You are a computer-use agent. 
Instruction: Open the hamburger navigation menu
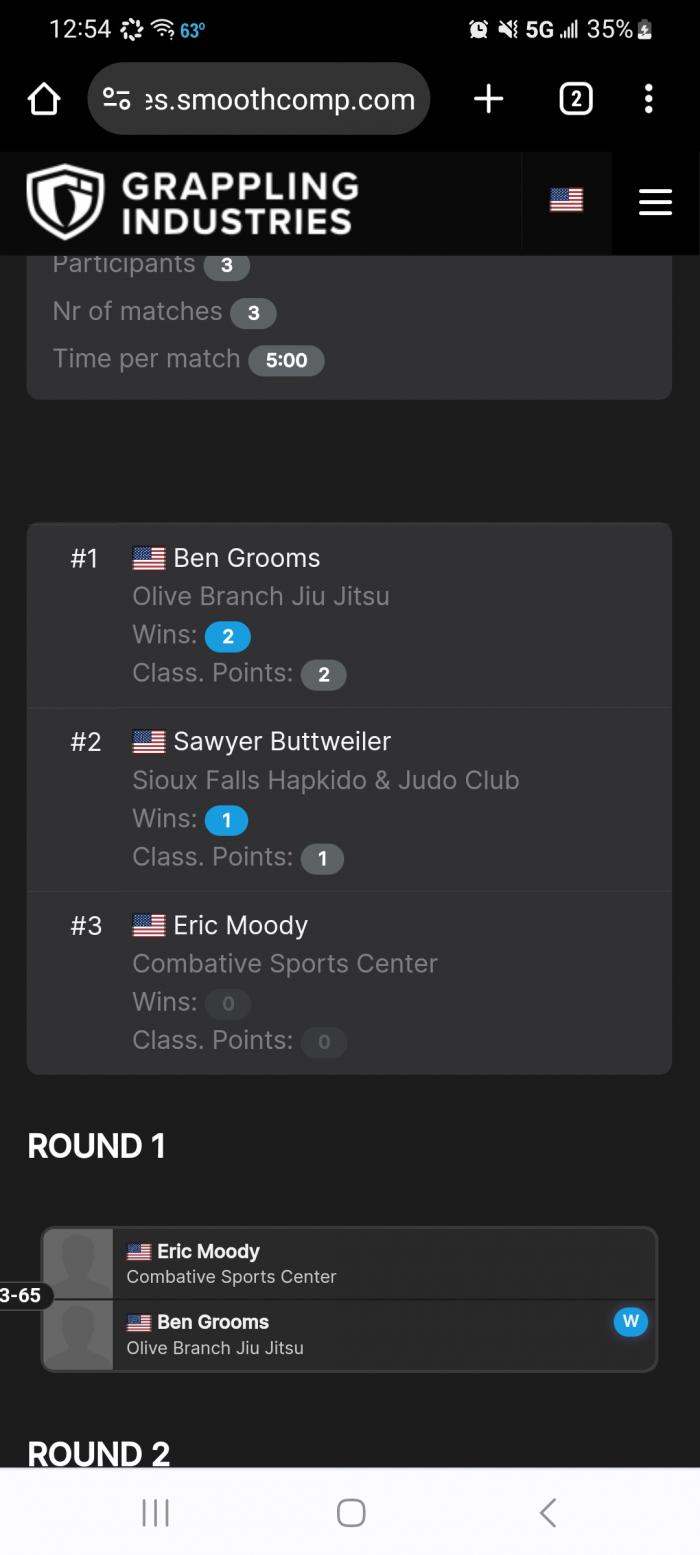655,202
